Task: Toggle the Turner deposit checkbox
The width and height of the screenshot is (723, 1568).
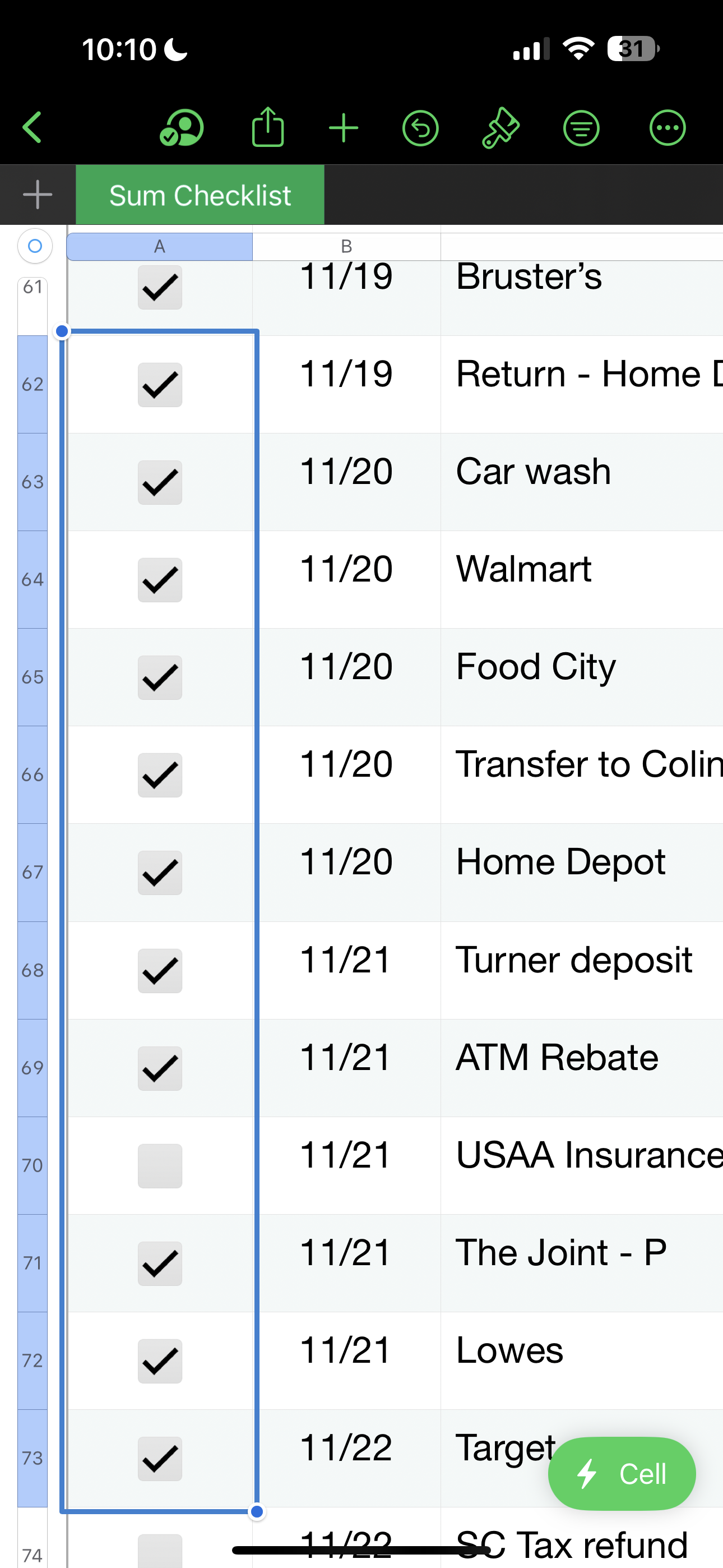Action: point(160,971)
